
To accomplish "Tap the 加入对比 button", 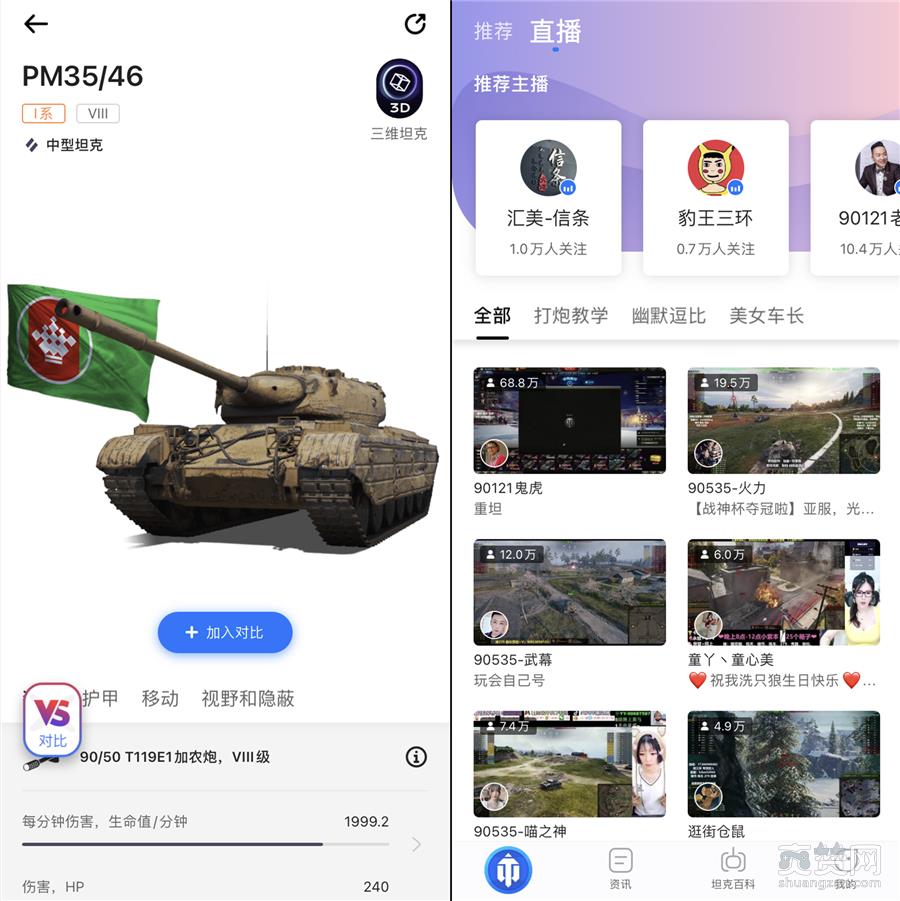I will [x=225, y=633].
